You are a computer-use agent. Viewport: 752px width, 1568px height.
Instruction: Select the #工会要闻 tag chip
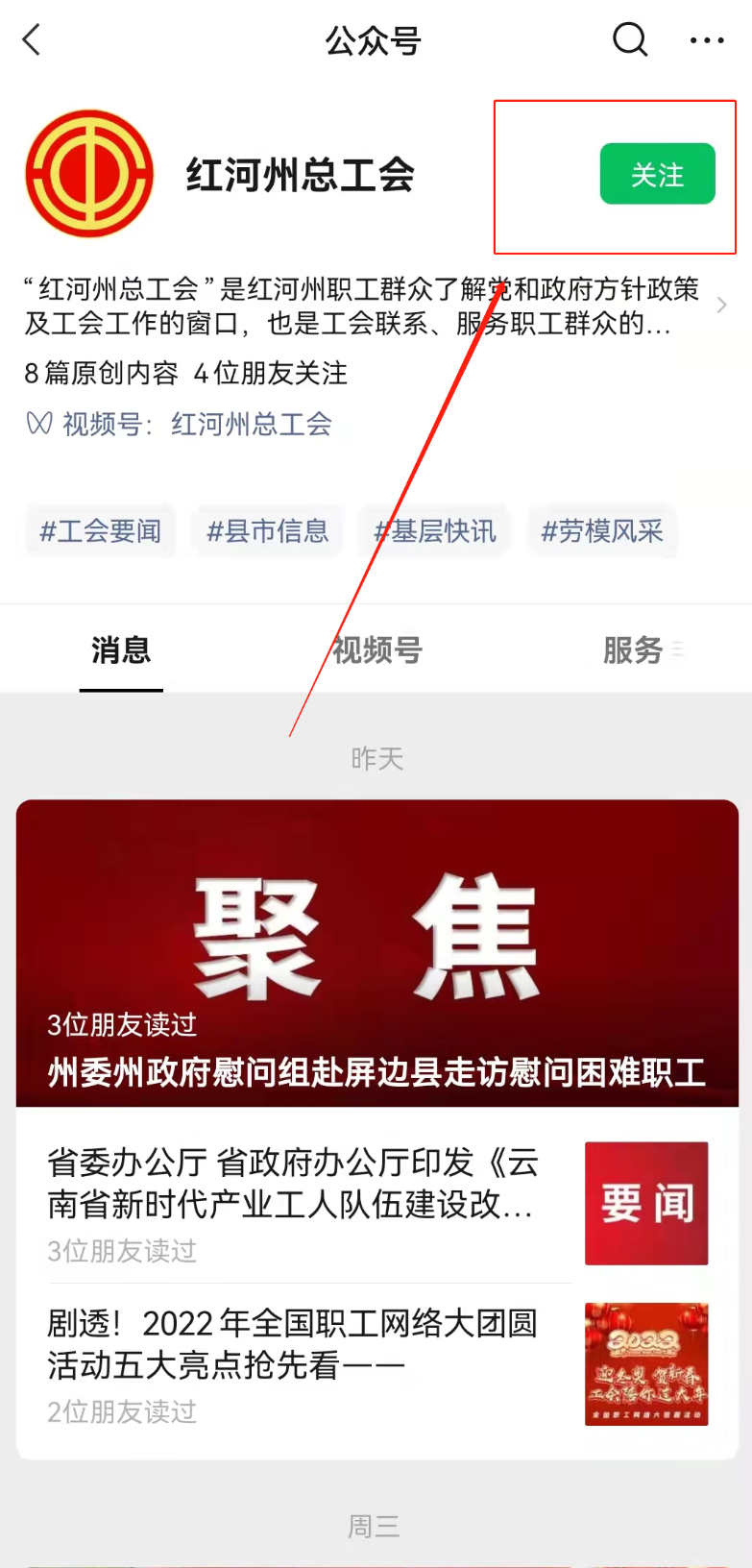coord(100,531)
